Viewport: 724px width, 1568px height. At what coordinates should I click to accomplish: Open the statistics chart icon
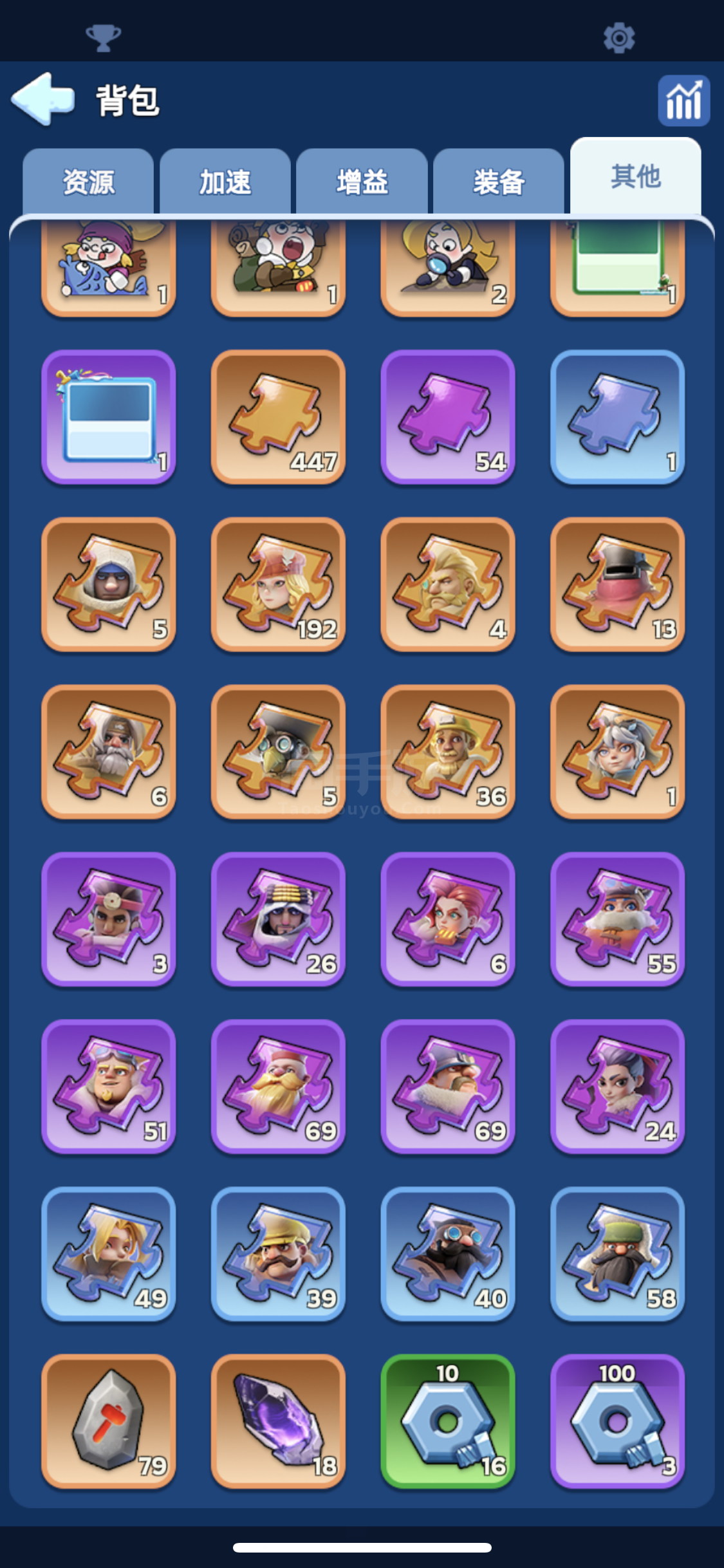(x=683, y=100)
